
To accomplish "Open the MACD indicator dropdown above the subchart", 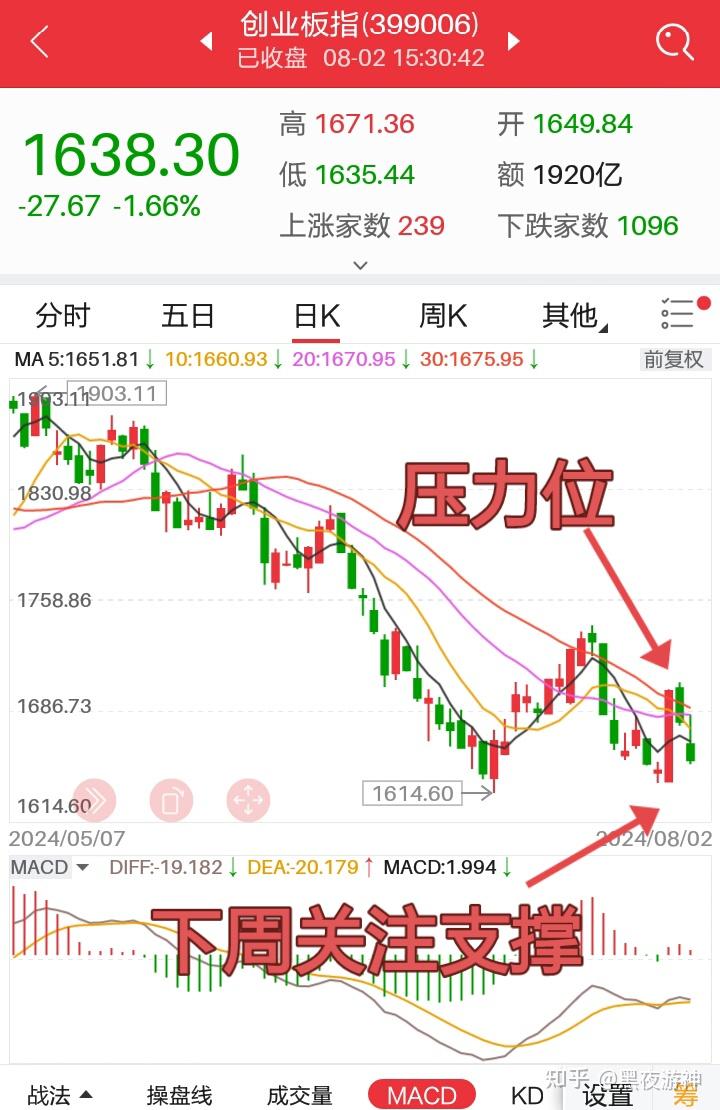I will (x=50, y=867).
